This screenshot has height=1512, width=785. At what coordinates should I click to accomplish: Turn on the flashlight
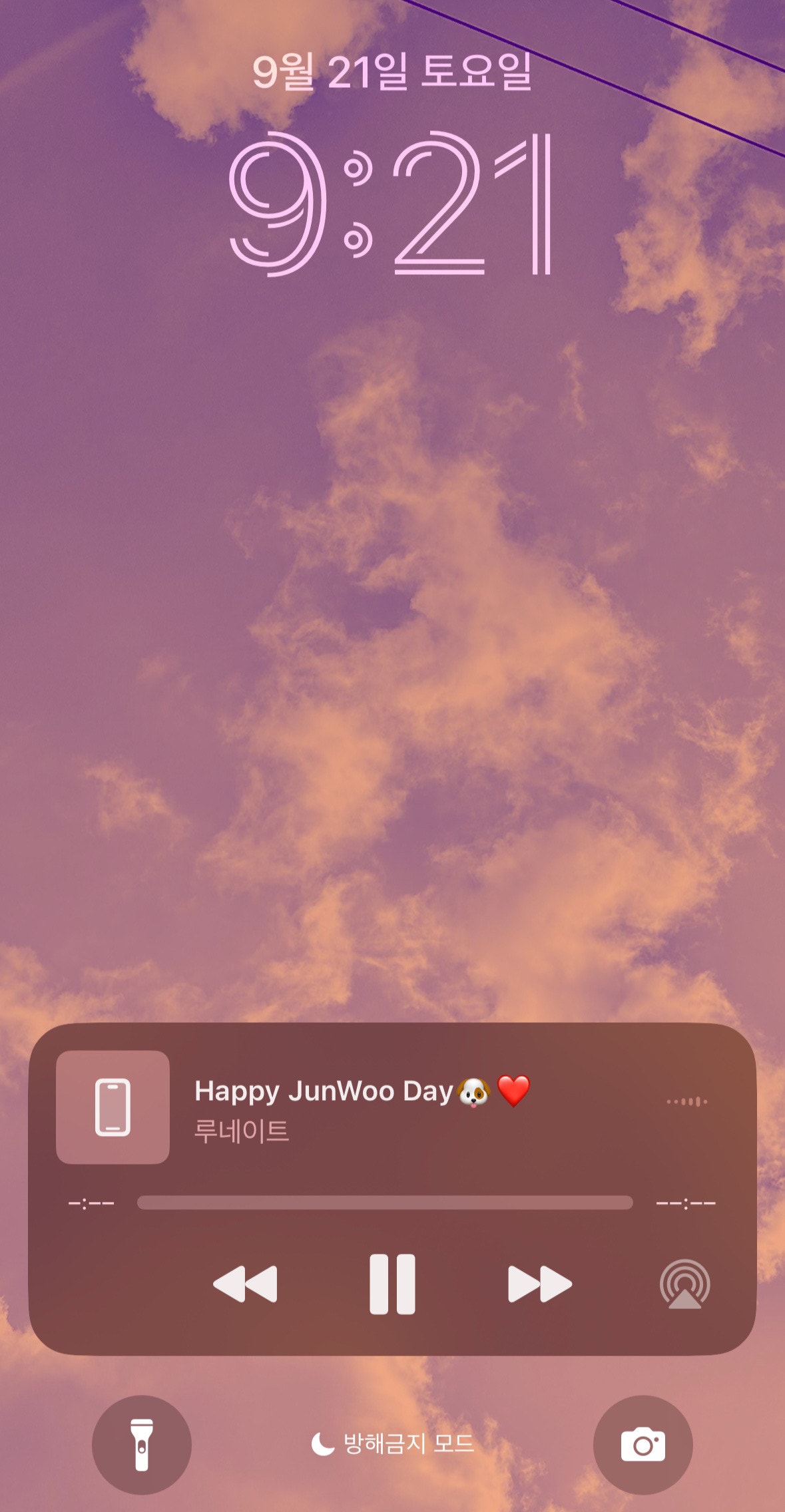pos(141,1445)
